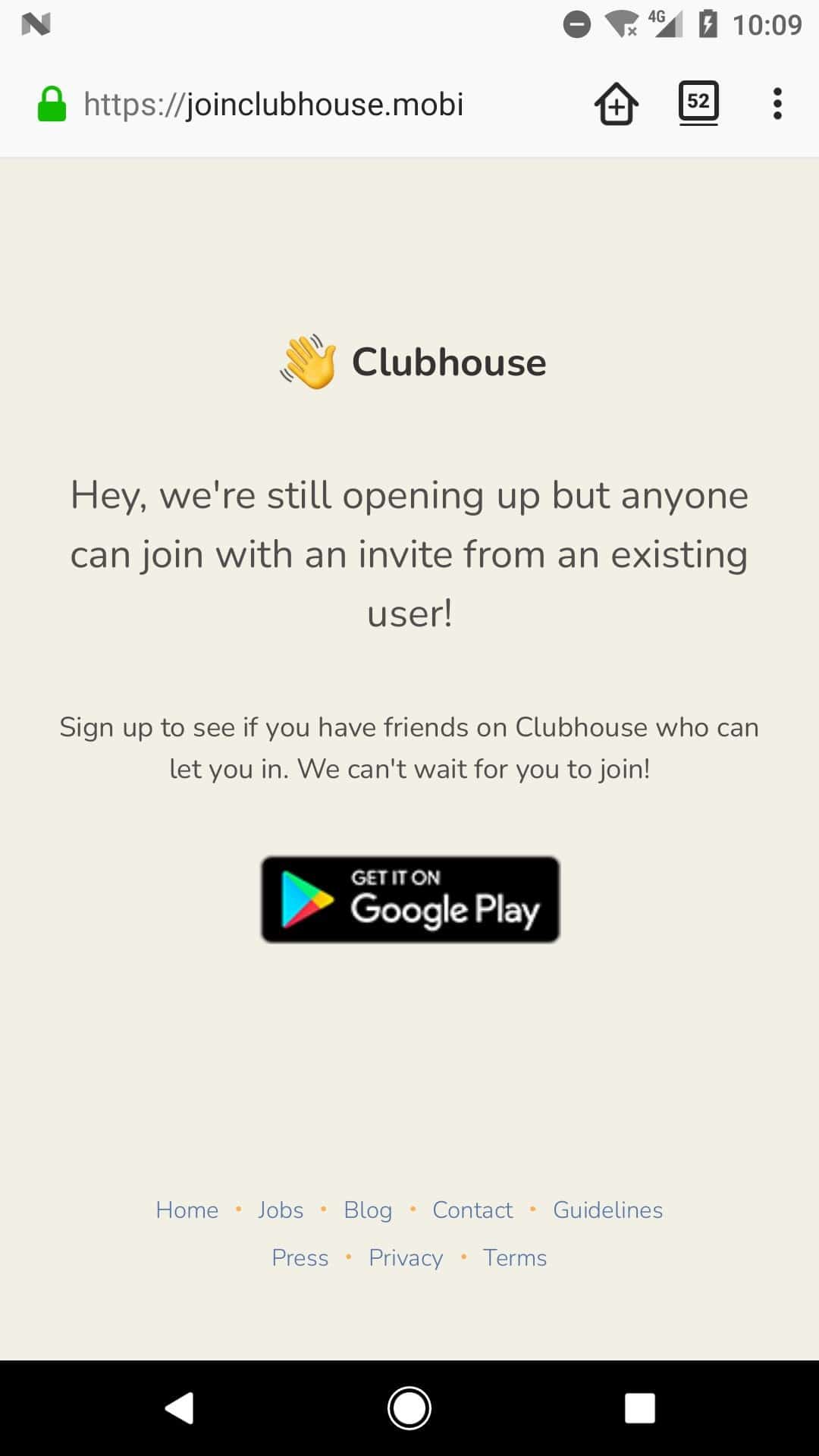Viewport: 819px width, 1456px height.
Task: Open the footer Press link
Action: tap(300, 1257)
